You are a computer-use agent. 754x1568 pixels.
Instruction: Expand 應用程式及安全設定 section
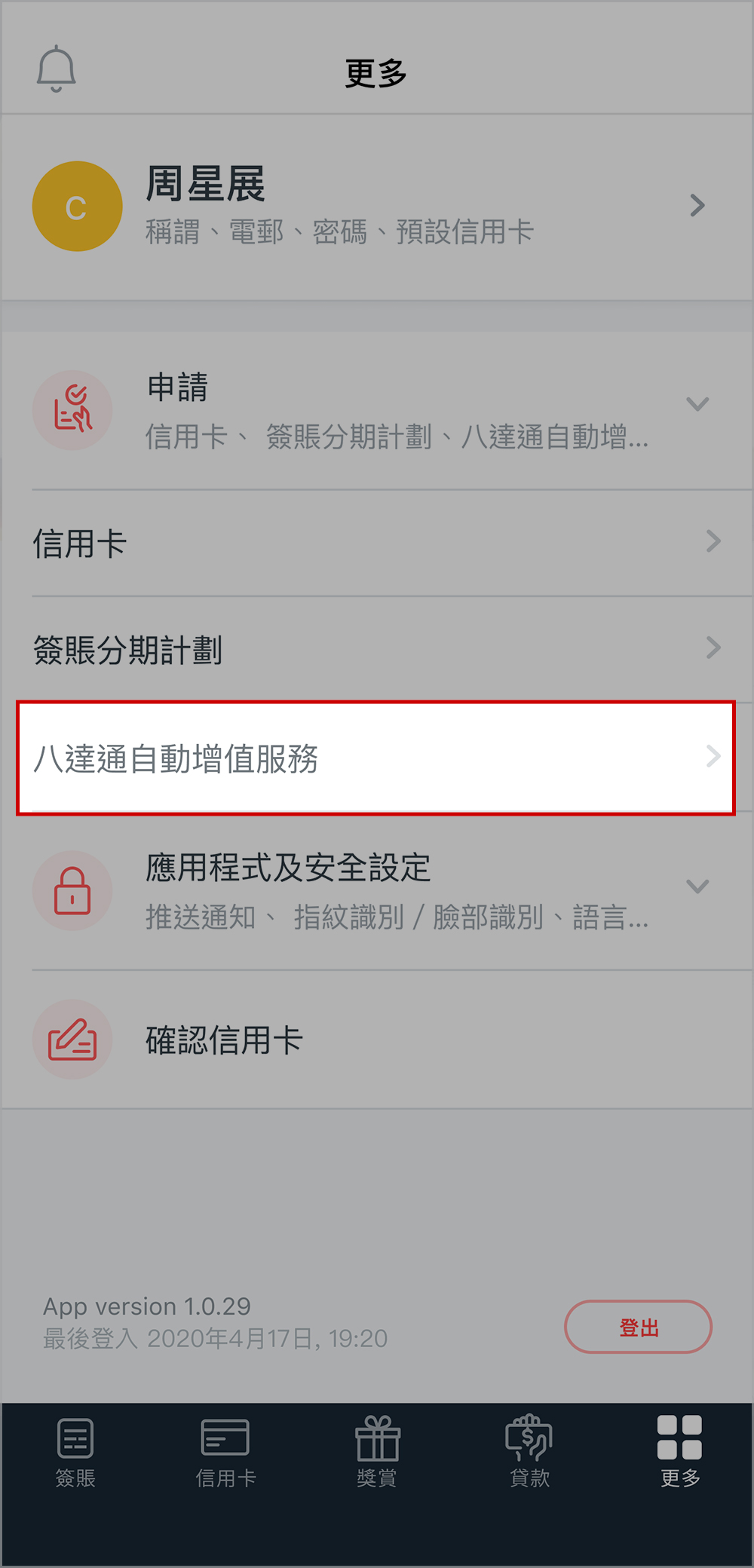pos(697,887)
